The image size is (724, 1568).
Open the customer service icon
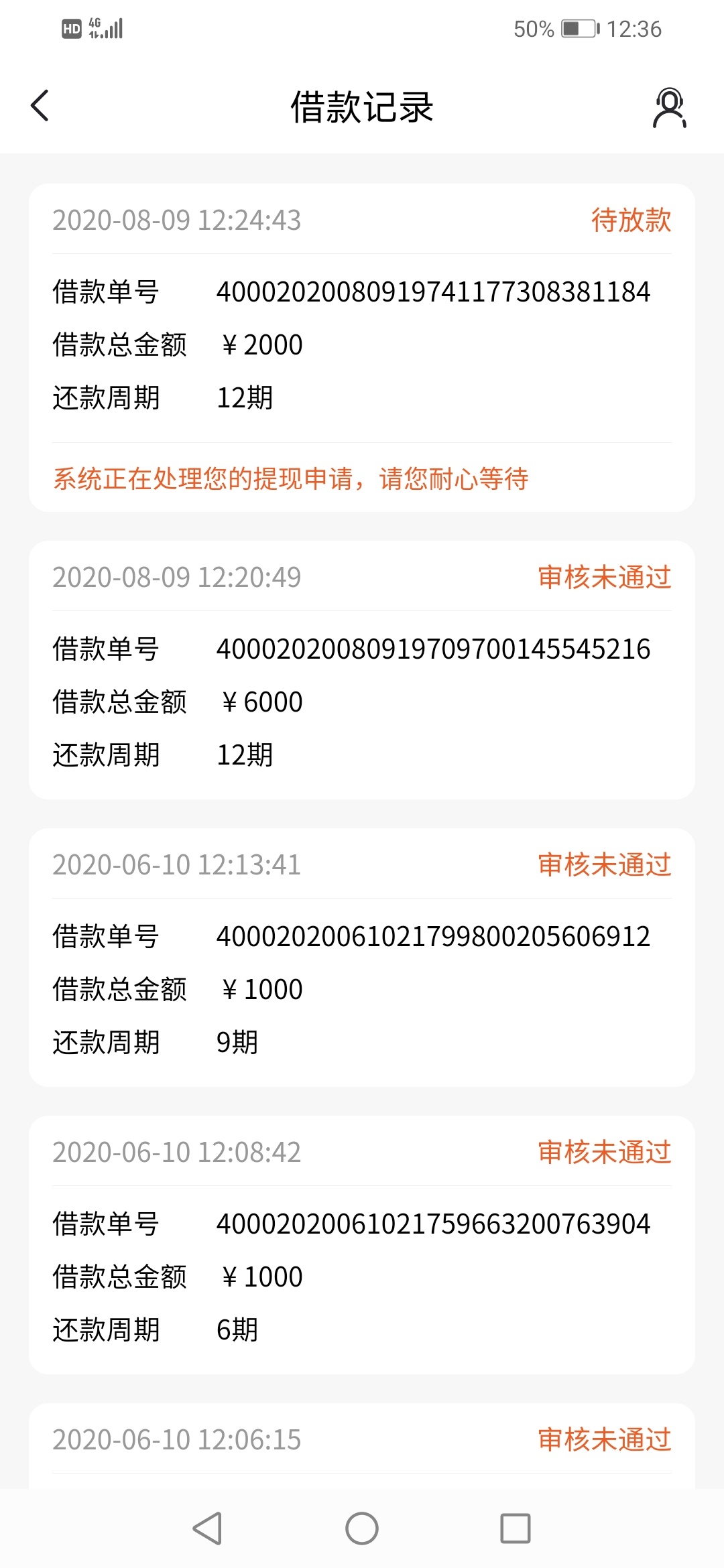click(x=669, y=107)
